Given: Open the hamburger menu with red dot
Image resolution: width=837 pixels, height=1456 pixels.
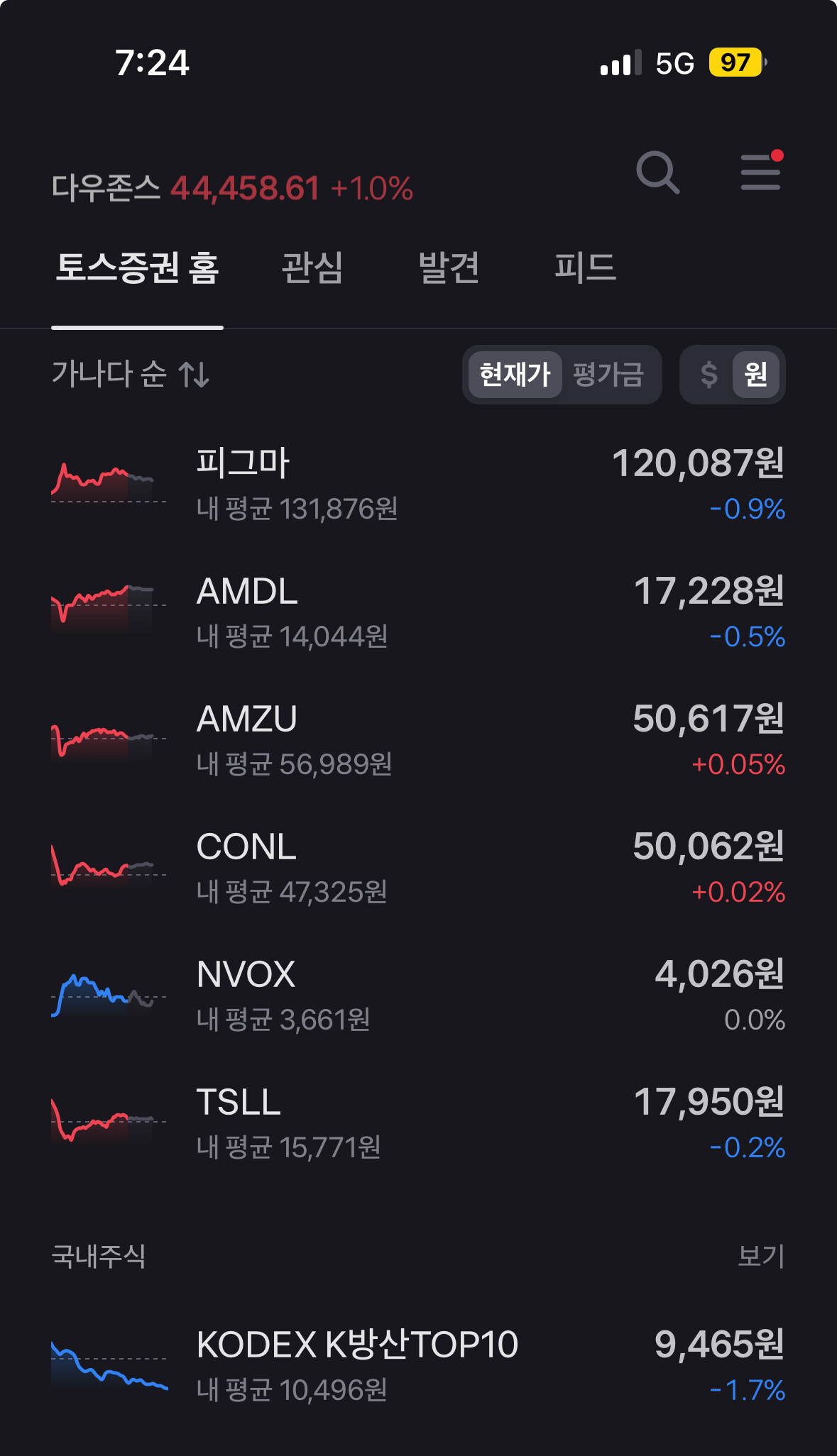Looking at the screenshot, I should pos(760,172).
